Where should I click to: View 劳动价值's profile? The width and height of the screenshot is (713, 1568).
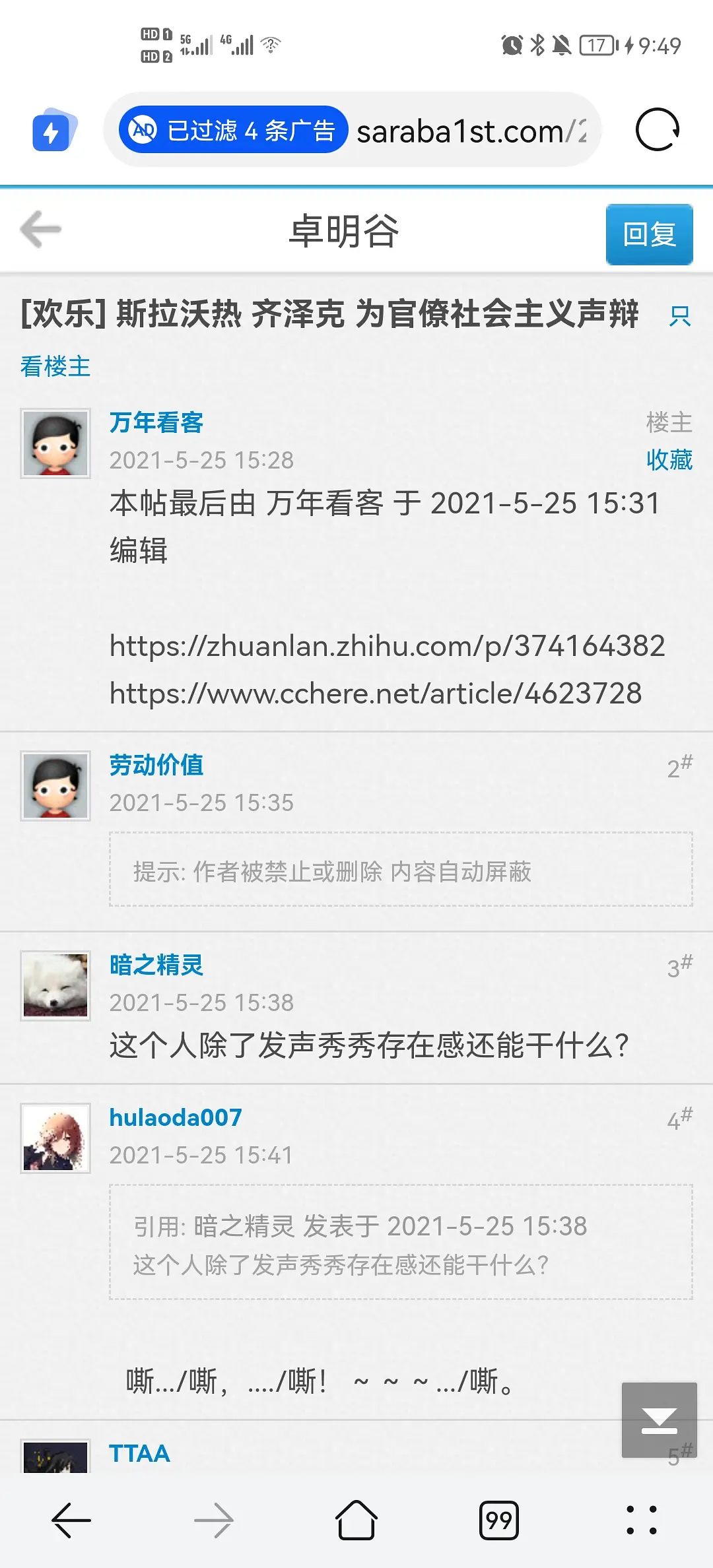pos(156,766)
